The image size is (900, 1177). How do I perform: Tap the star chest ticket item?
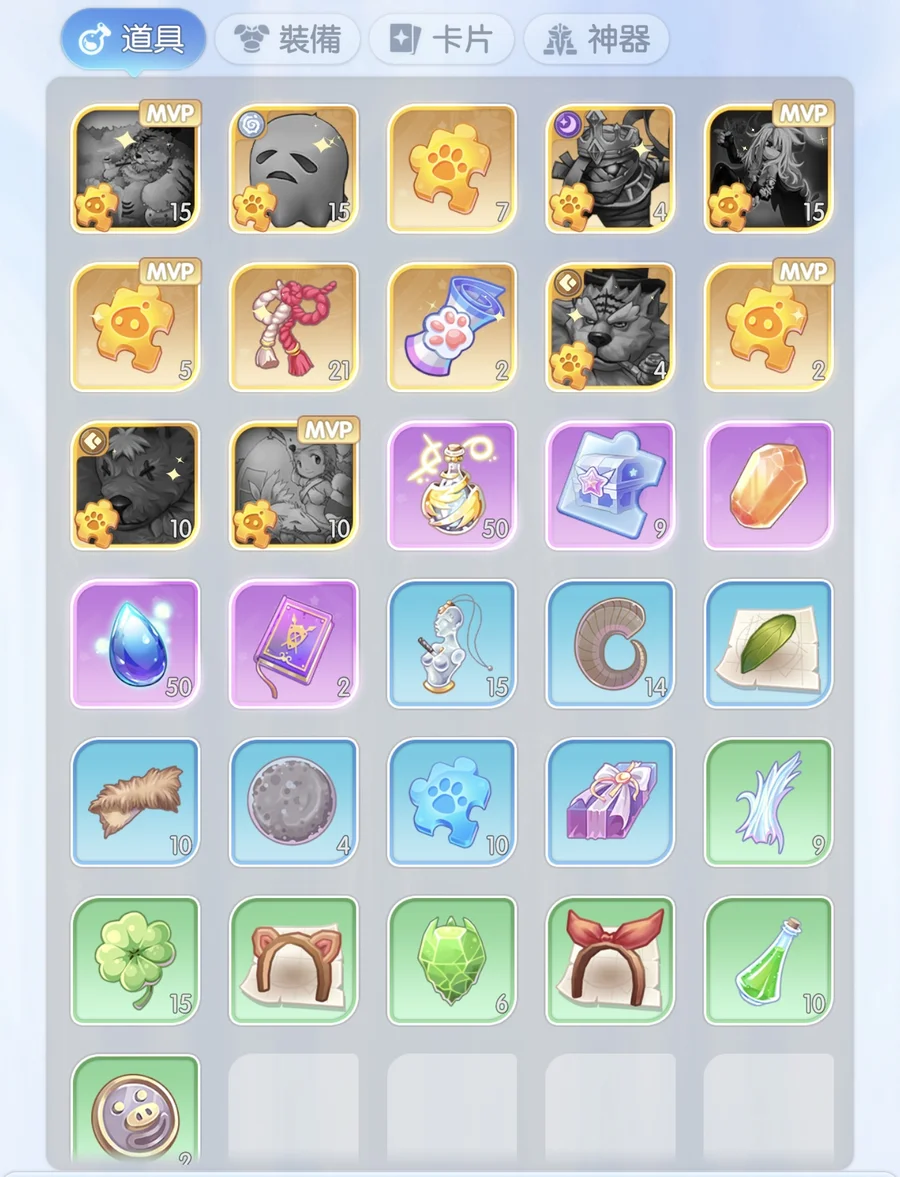[x=610, y=485]
